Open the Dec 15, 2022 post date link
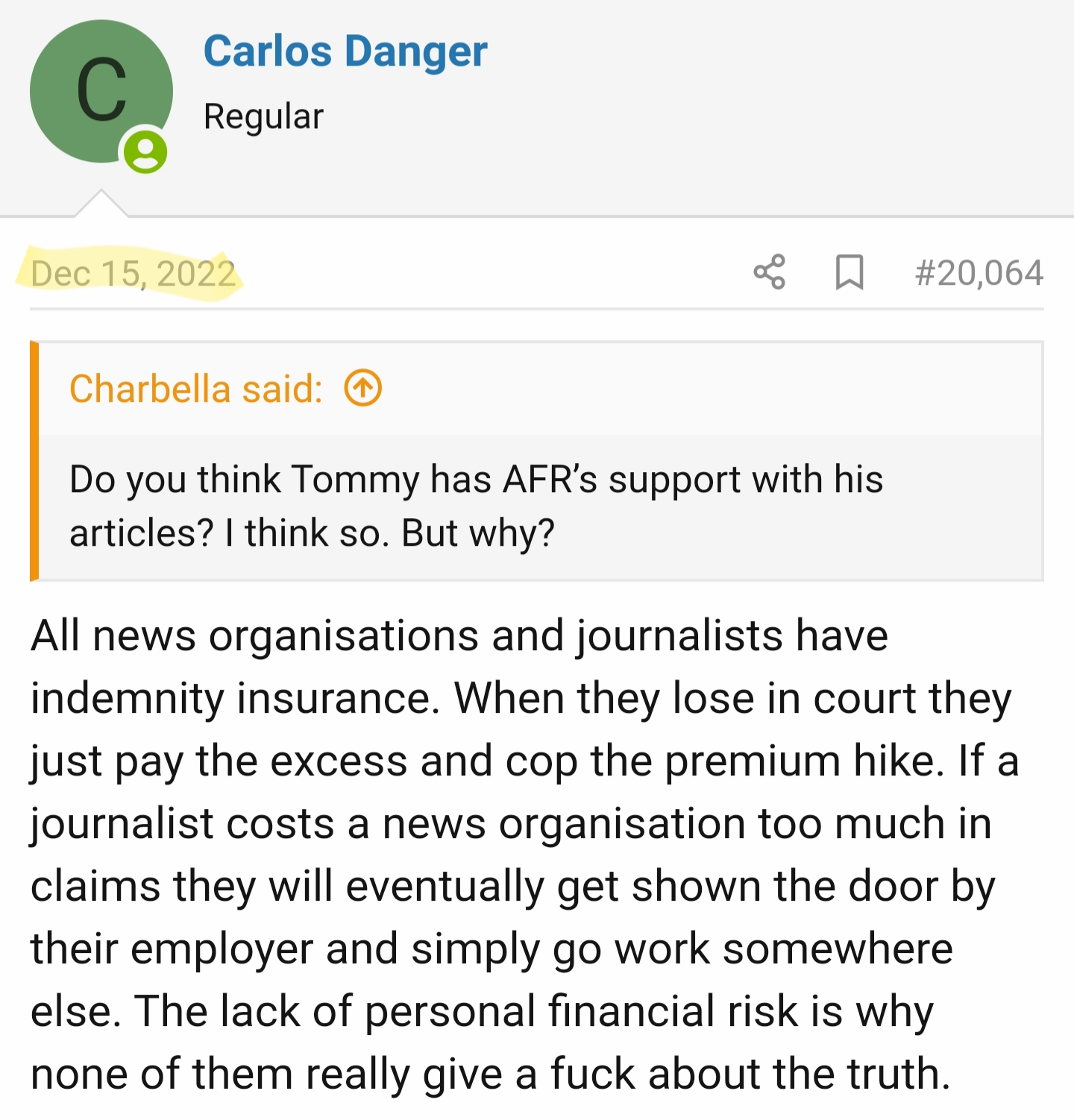This screenshot has height=1120, width=1074. [134, 274]
